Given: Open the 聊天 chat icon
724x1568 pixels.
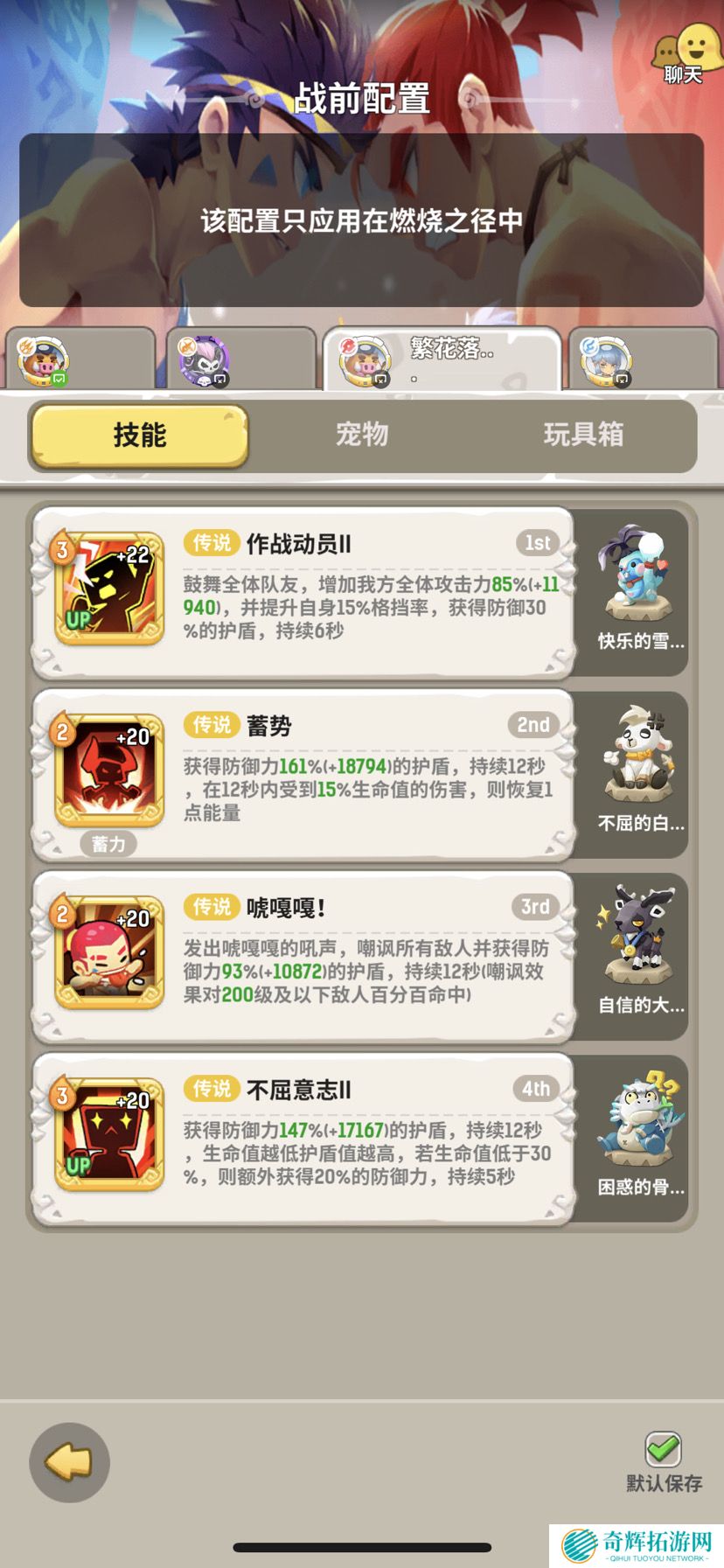Looking at the screenshot, I should pos(683,54).
